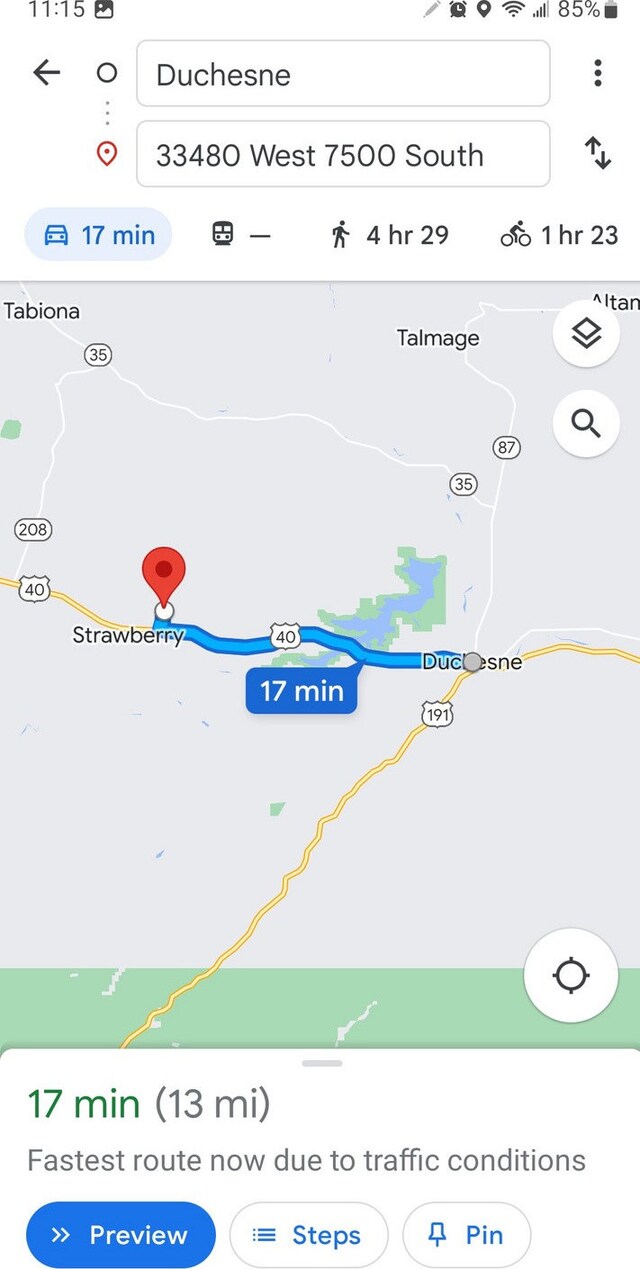Pin this route

coord(466,1235)
